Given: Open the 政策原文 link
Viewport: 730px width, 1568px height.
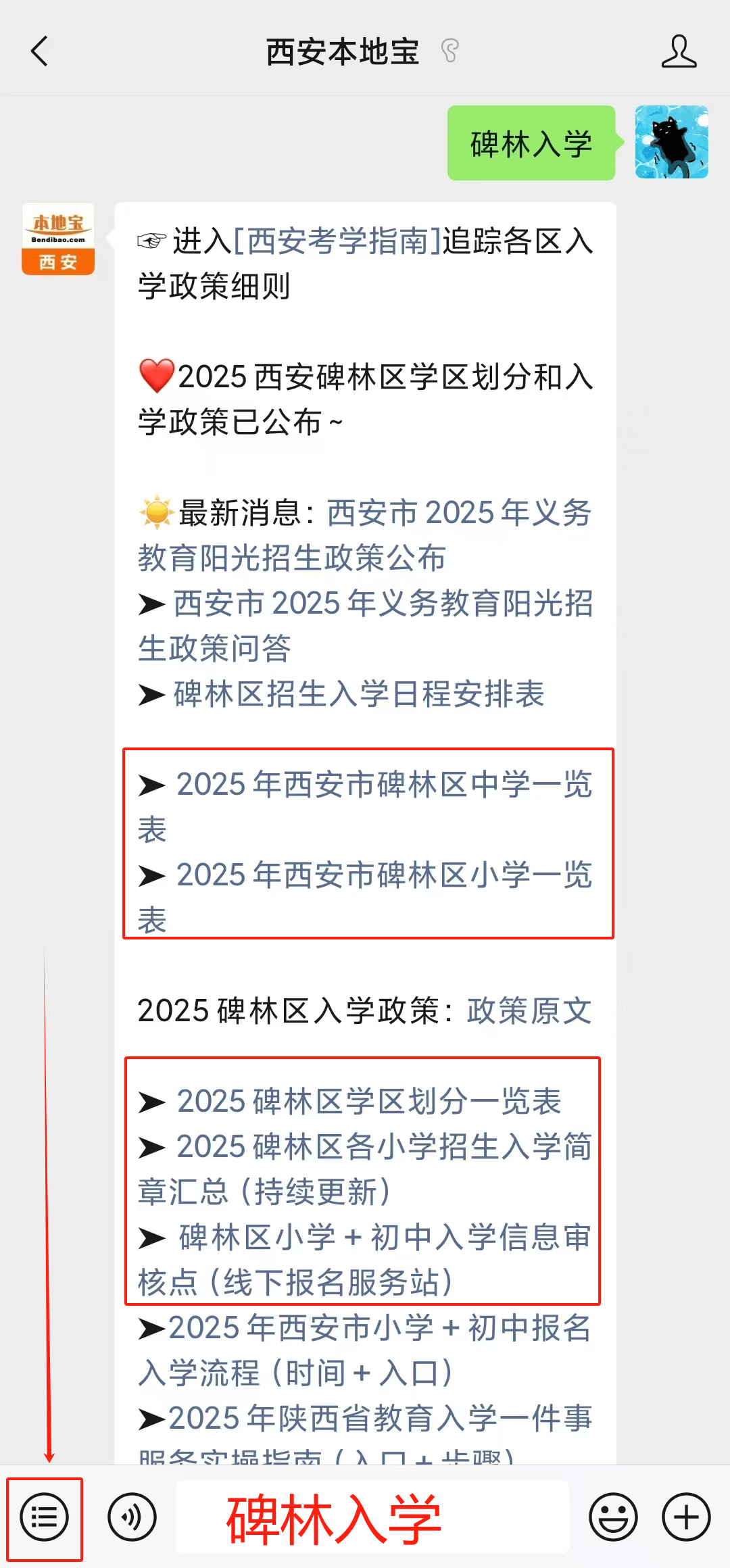Looking at the screenshot, I should [529, 1011].
